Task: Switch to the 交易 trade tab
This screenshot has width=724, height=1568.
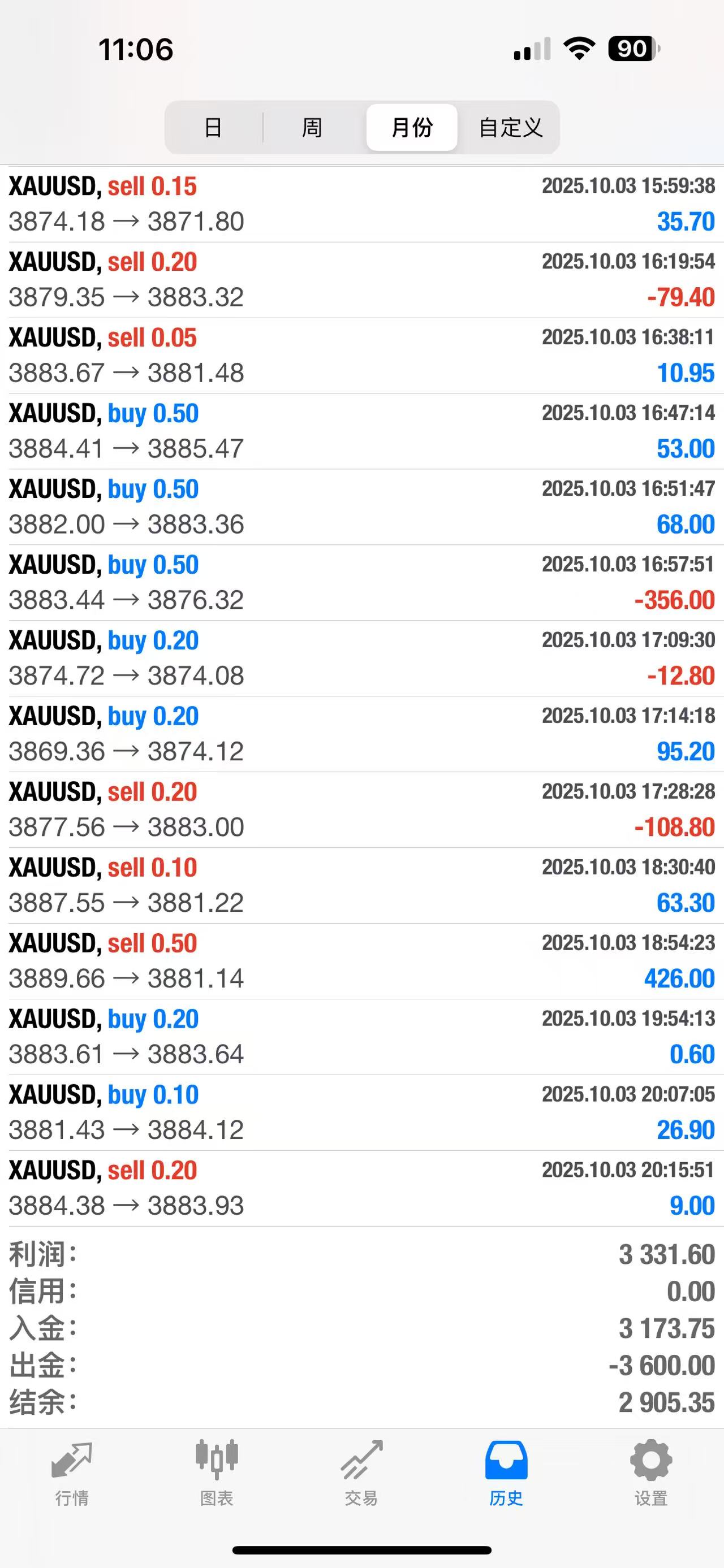Action: (361, 1472)
